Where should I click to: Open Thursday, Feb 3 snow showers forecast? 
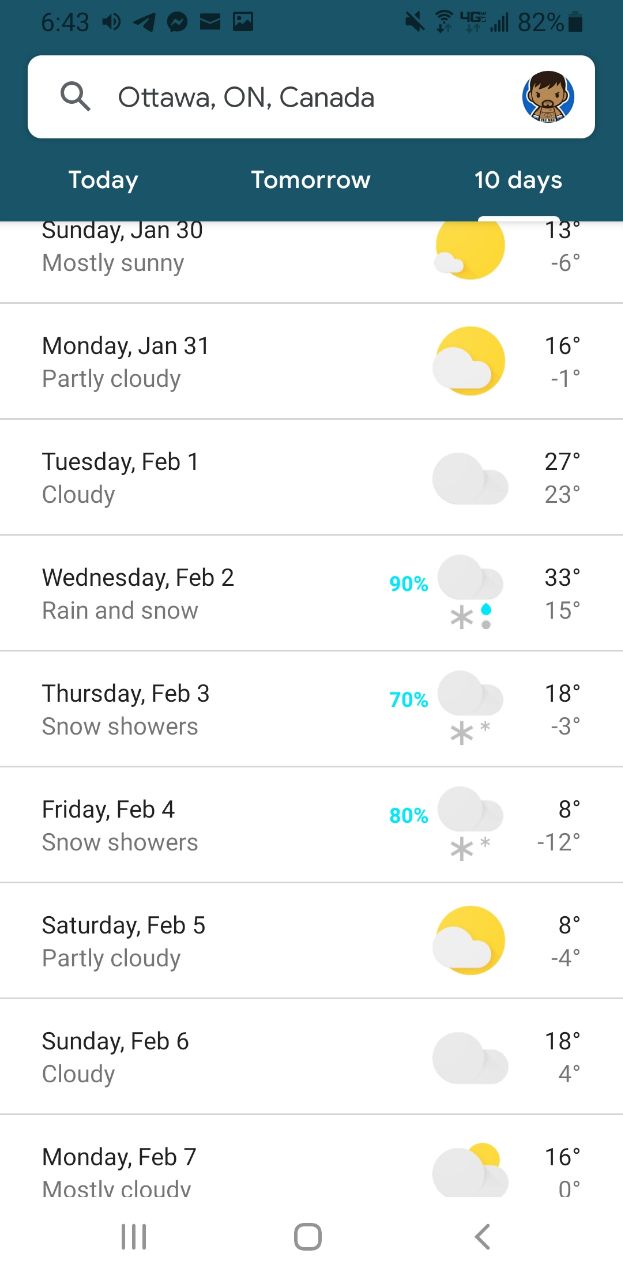(x=311, y=709)
